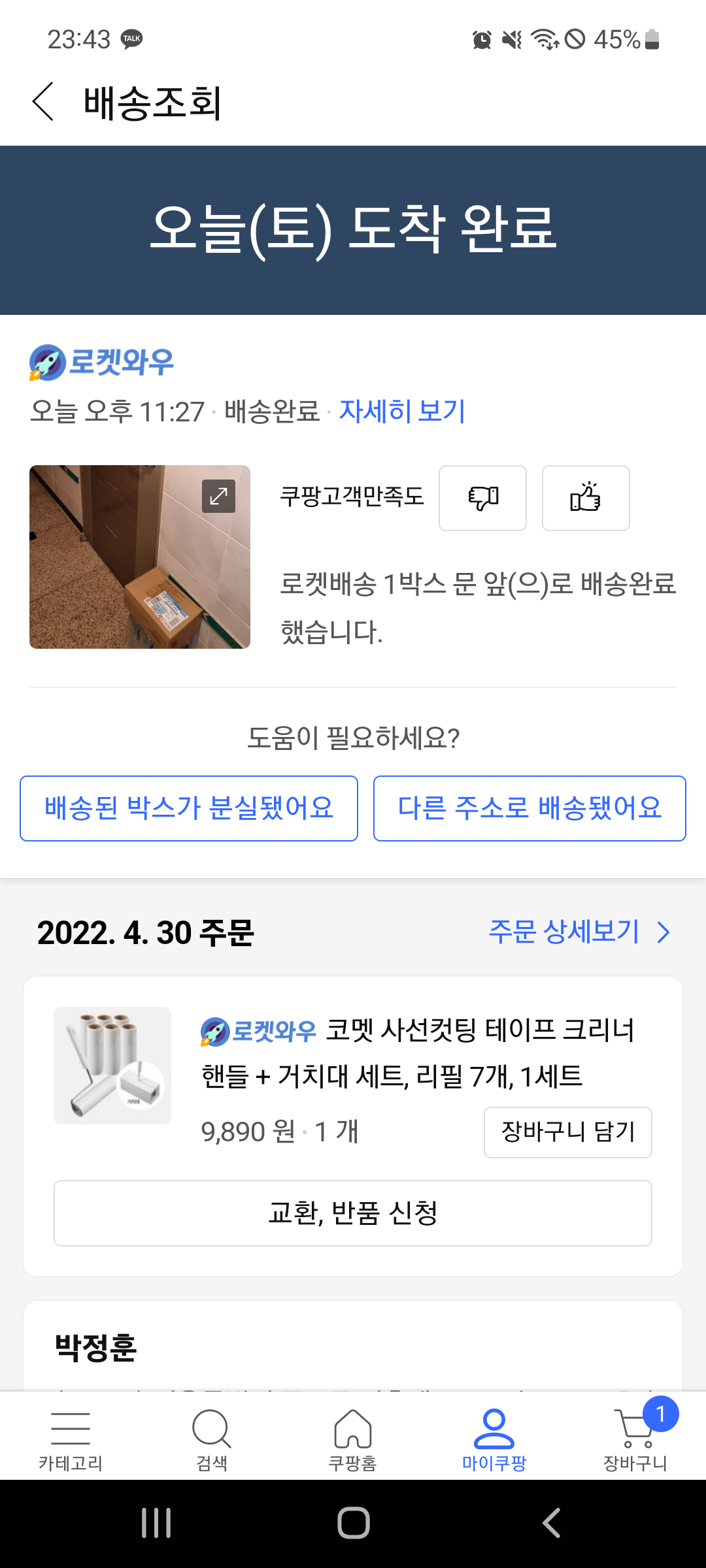Image resolution: width=706 pixels, height=1568 pixels.
Task: Go back from the 배송조회 screen
Action: (x=43, y=102)
